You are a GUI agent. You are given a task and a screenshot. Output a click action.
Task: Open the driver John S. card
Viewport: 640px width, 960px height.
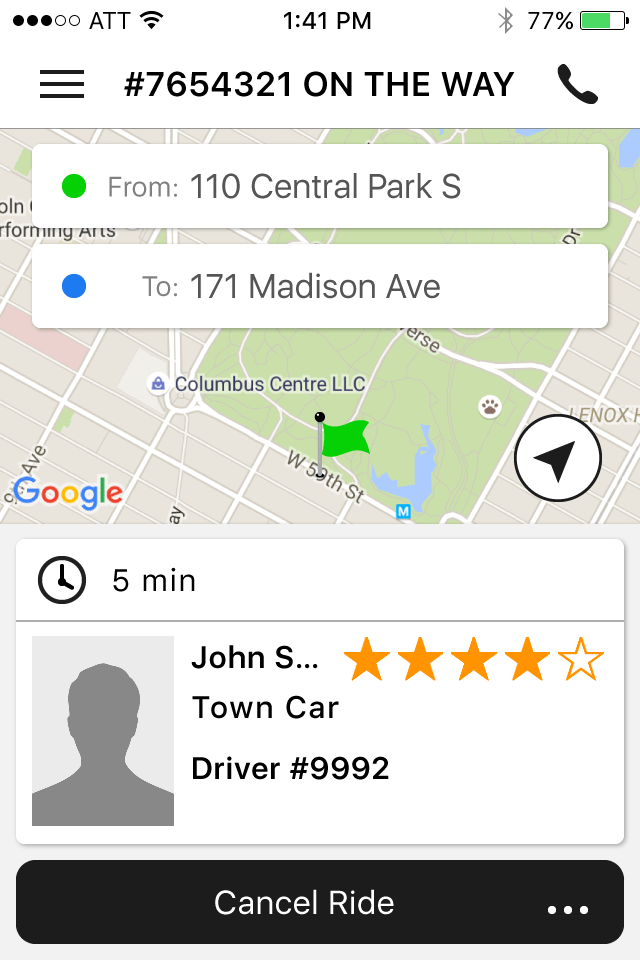tap(320, 732)
